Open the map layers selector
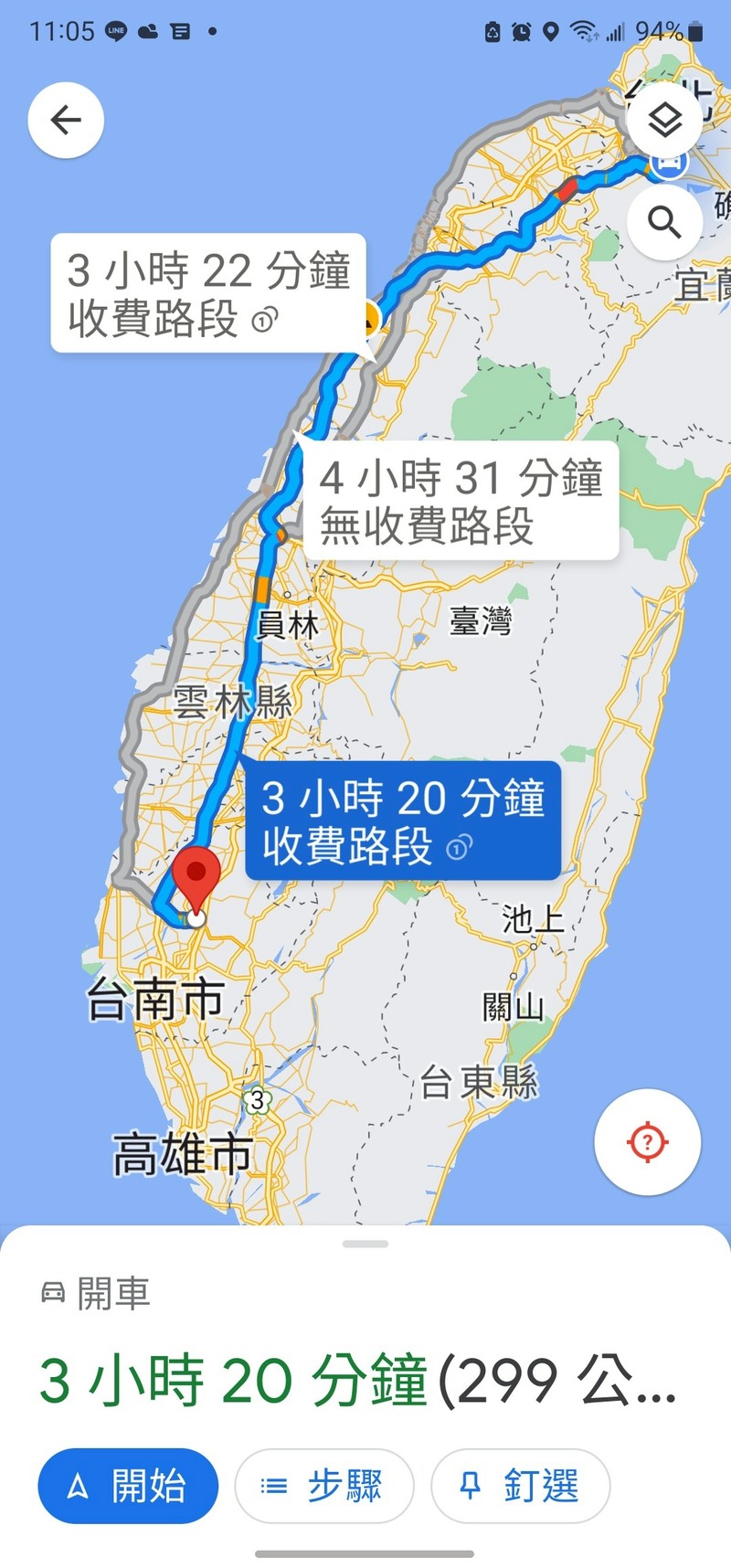 (x=664, y=120)
